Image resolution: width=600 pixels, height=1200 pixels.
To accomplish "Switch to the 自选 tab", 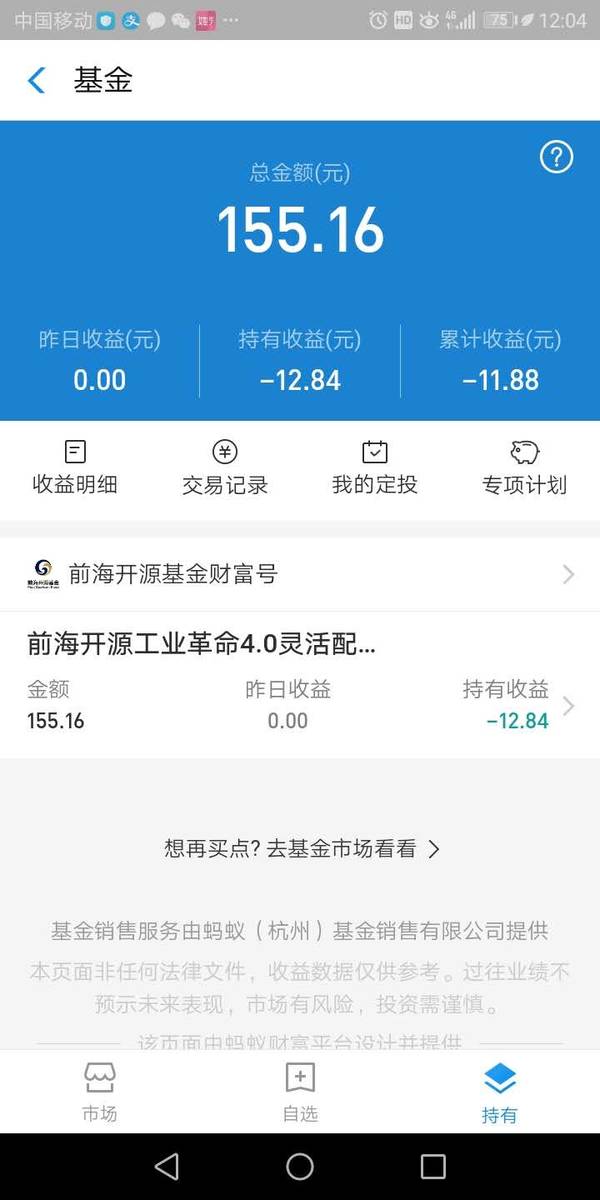I will [300, 1092].
